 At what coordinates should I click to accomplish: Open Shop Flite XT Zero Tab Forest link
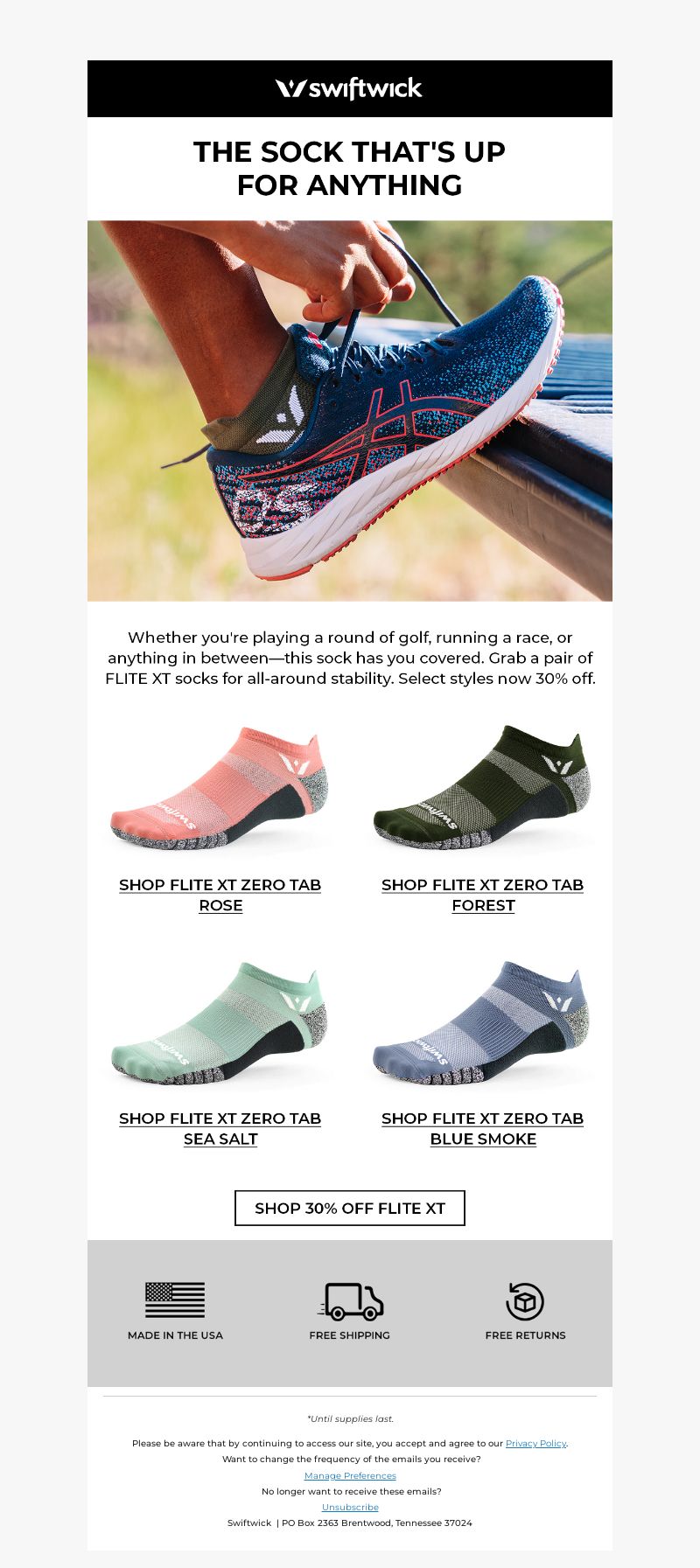coord(482,895)
